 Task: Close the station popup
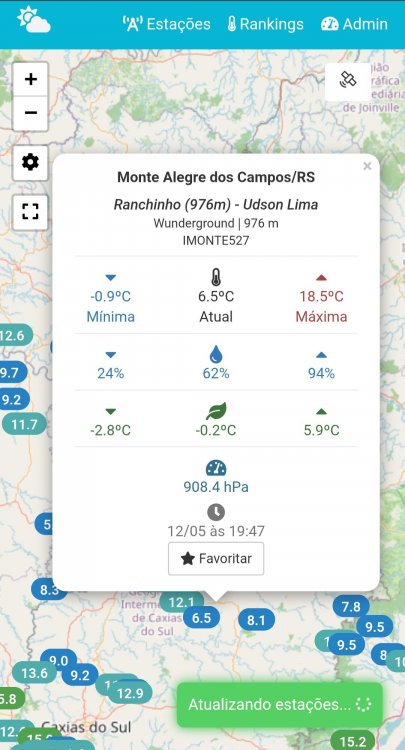tap(367, 166)
